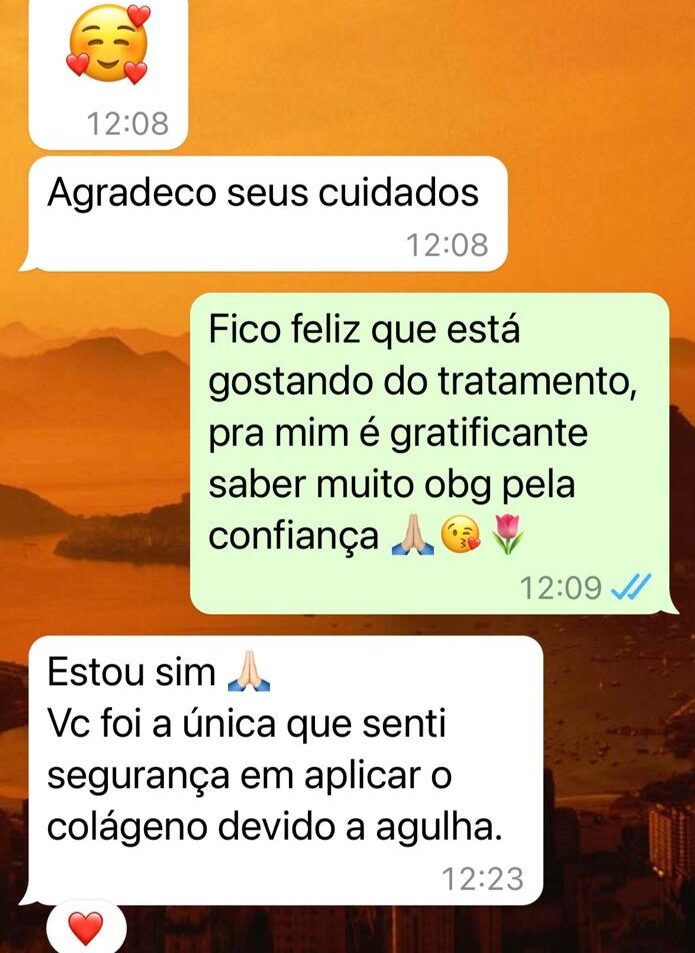Open the heart reaction under the last message

(86, 929)
